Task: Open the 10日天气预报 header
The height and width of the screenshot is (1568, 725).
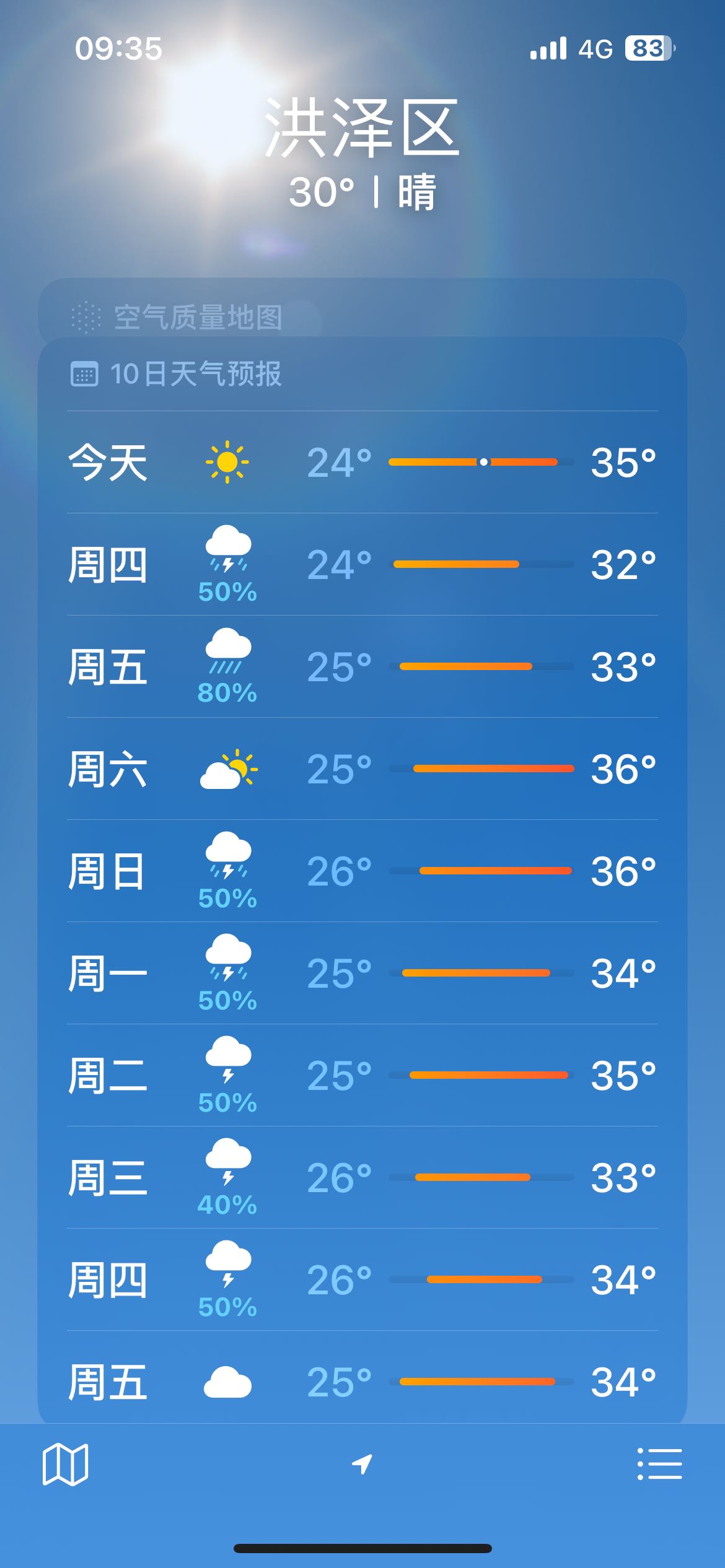Action: pyautogui.click(x=177, y=374)
